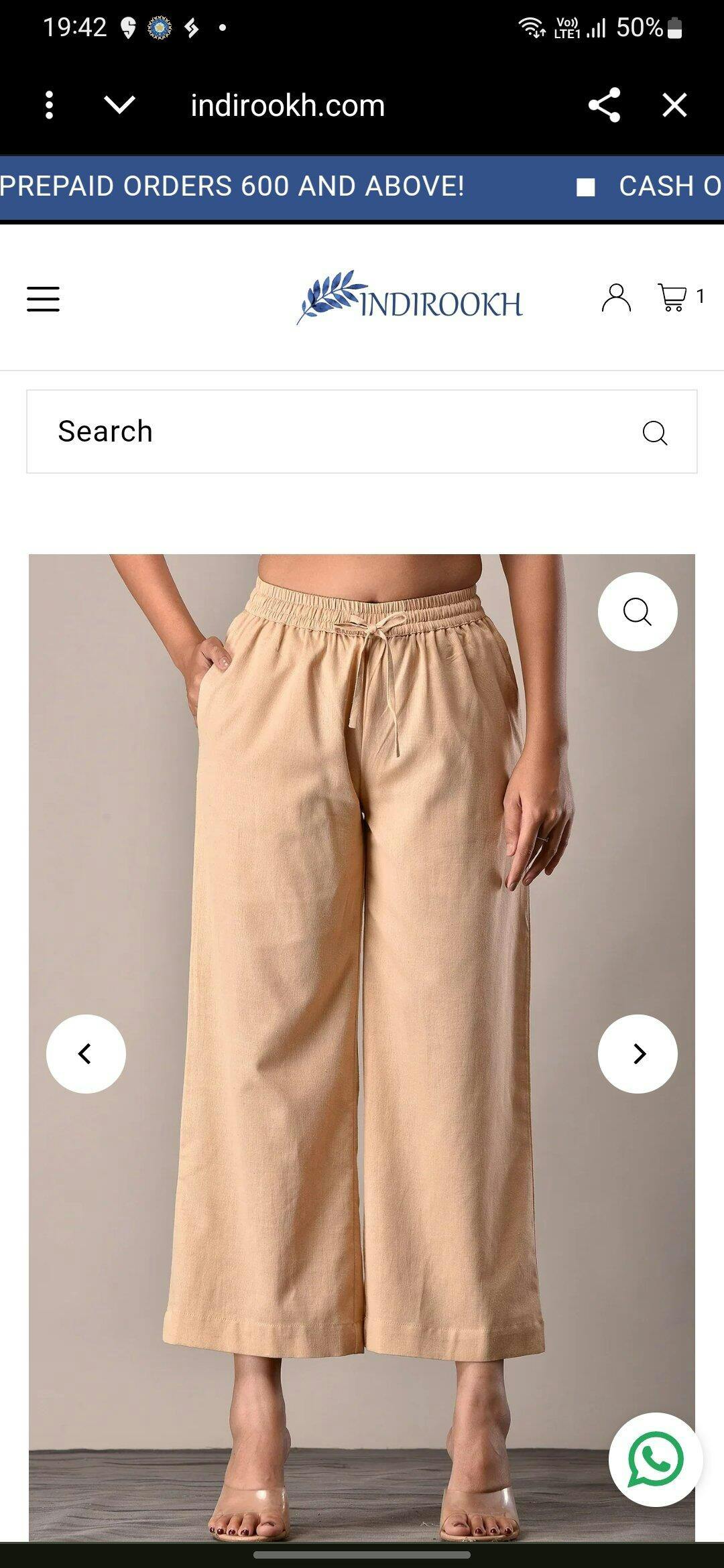
Task: Show the previous product image
Action: (x=86, y=1054)
